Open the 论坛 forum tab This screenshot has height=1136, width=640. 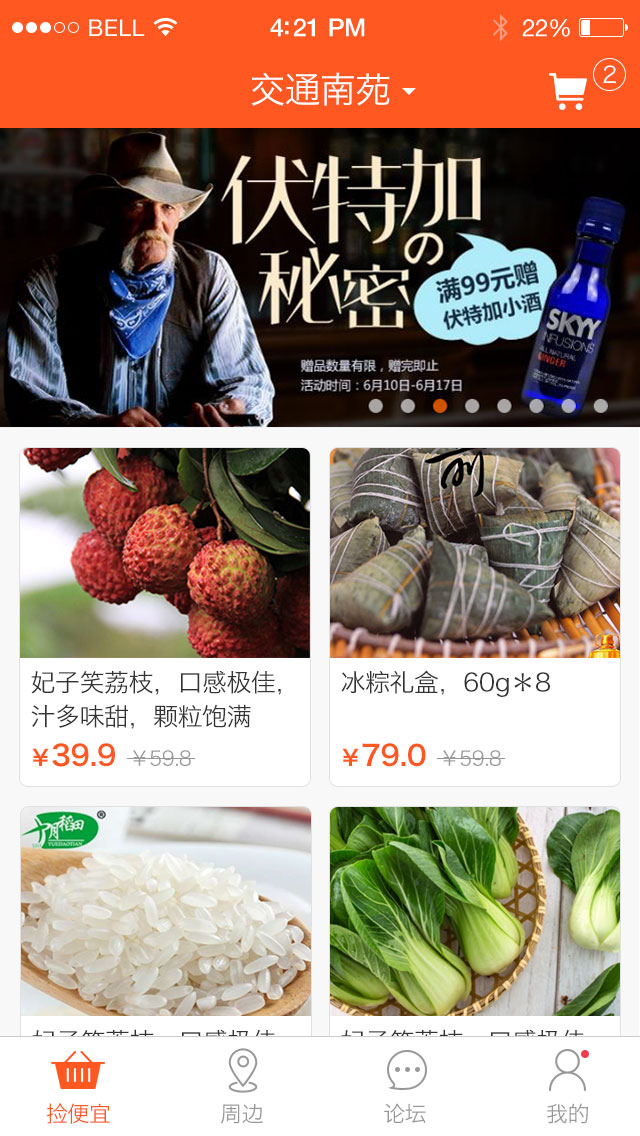click(x=405, y=1087)
